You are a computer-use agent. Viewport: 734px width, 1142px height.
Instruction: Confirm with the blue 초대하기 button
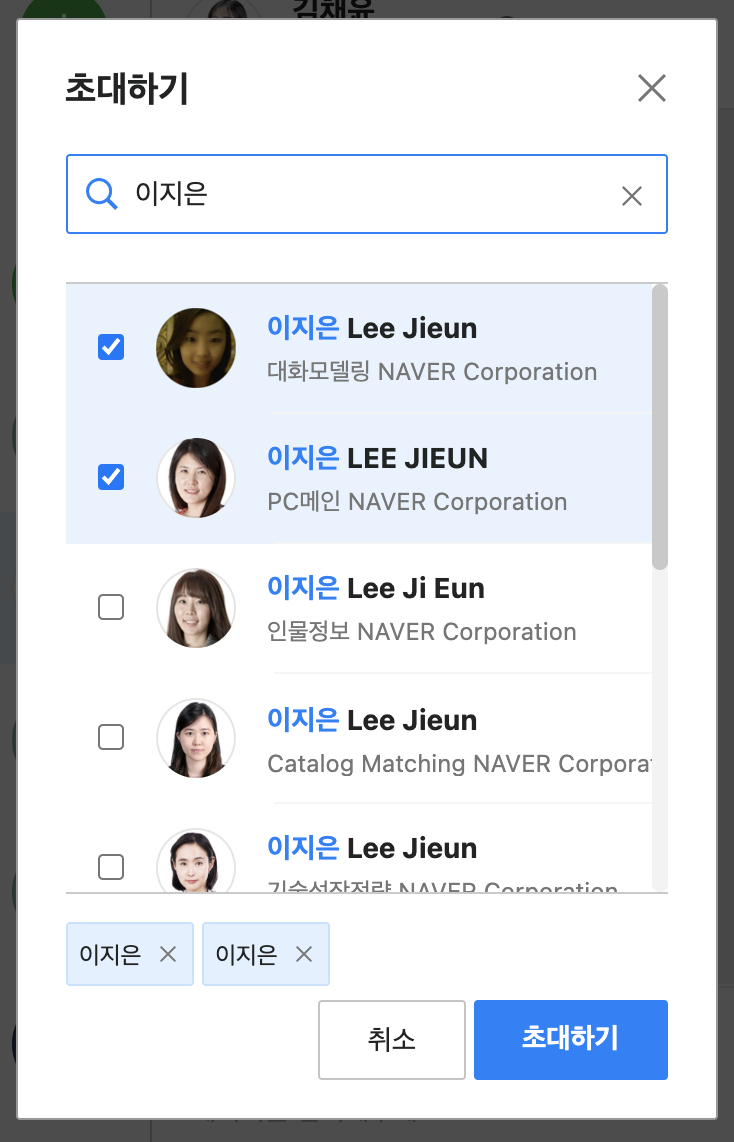[x=570, y=1040]
